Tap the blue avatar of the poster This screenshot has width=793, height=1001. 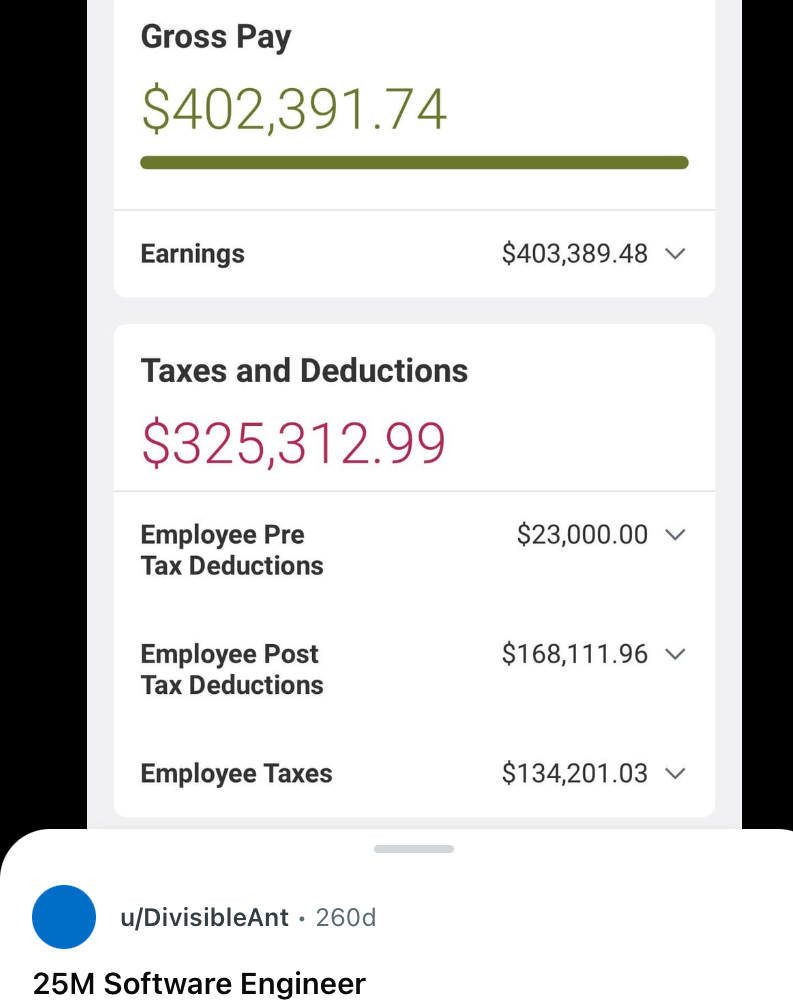[64, 917]
